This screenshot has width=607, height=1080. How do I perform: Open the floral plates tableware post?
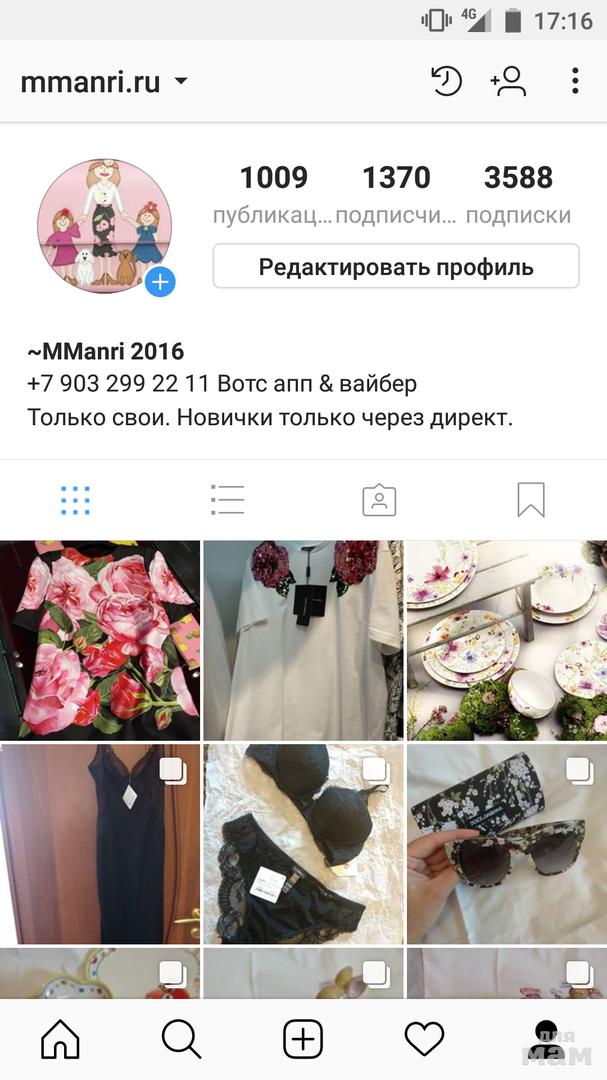tap(506, 640)
